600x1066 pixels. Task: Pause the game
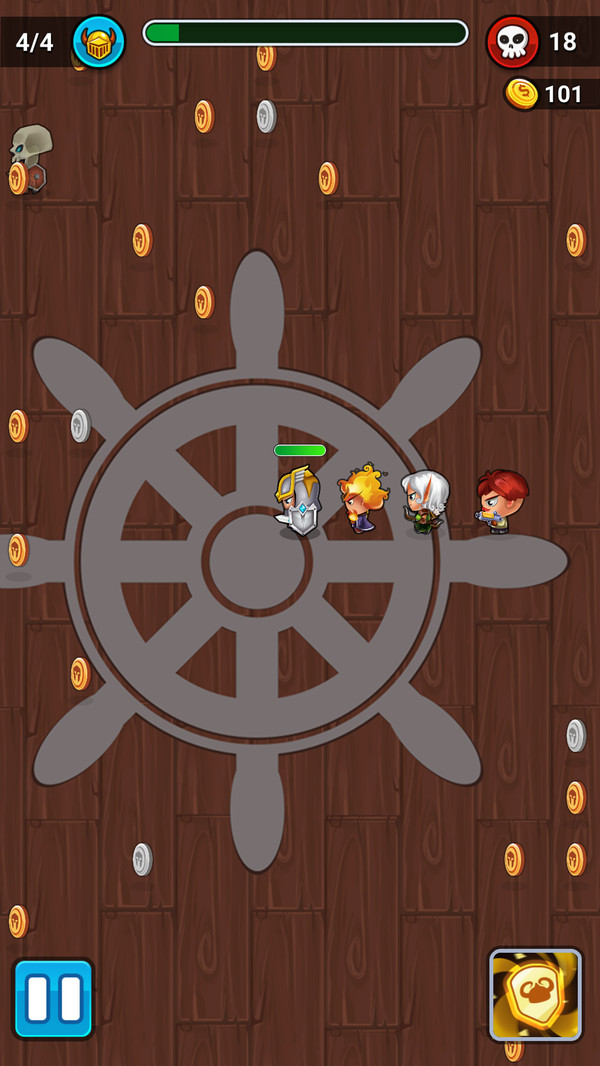53,998
